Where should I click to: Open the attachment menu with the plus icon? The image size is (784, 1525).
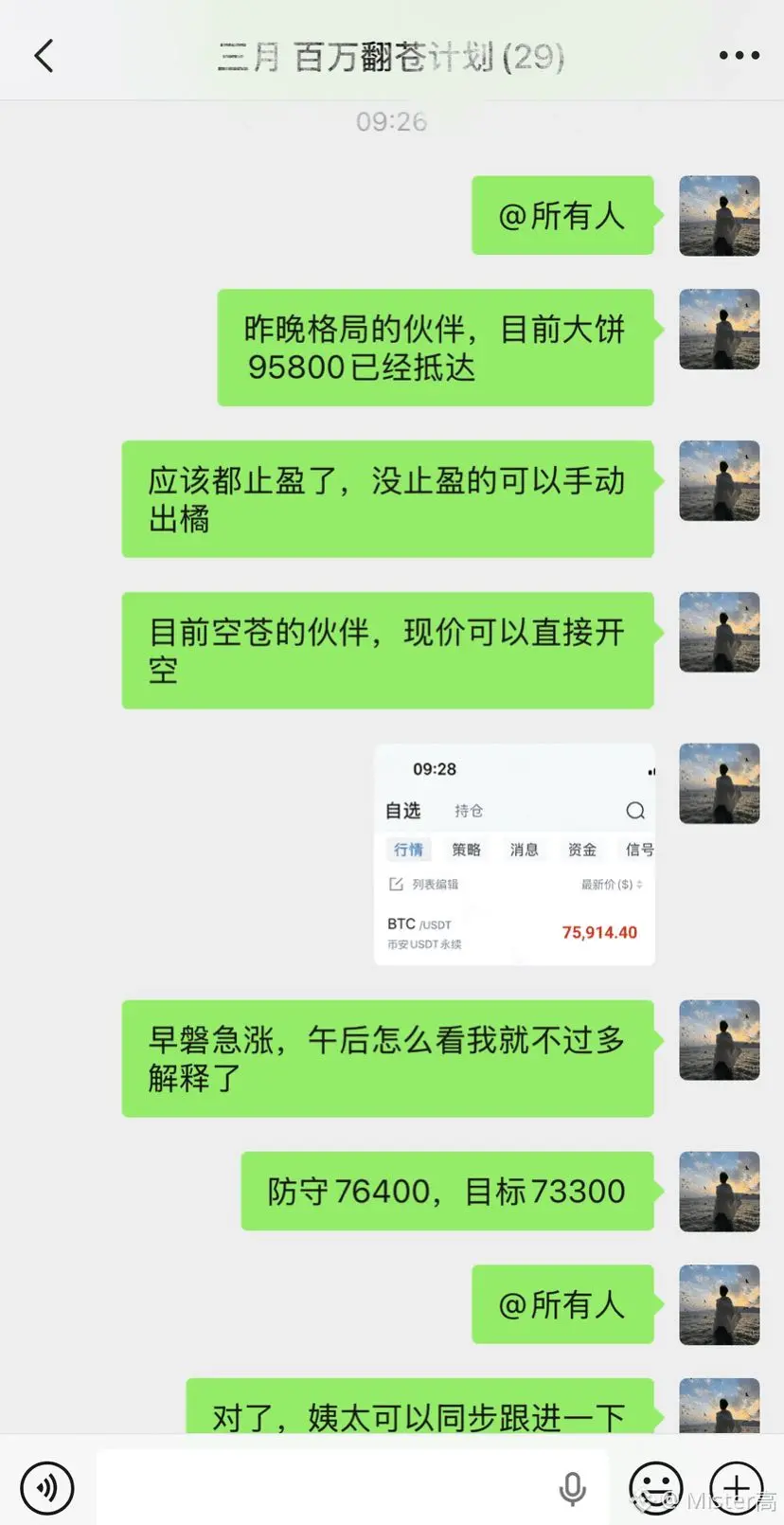click(736, 1487)
